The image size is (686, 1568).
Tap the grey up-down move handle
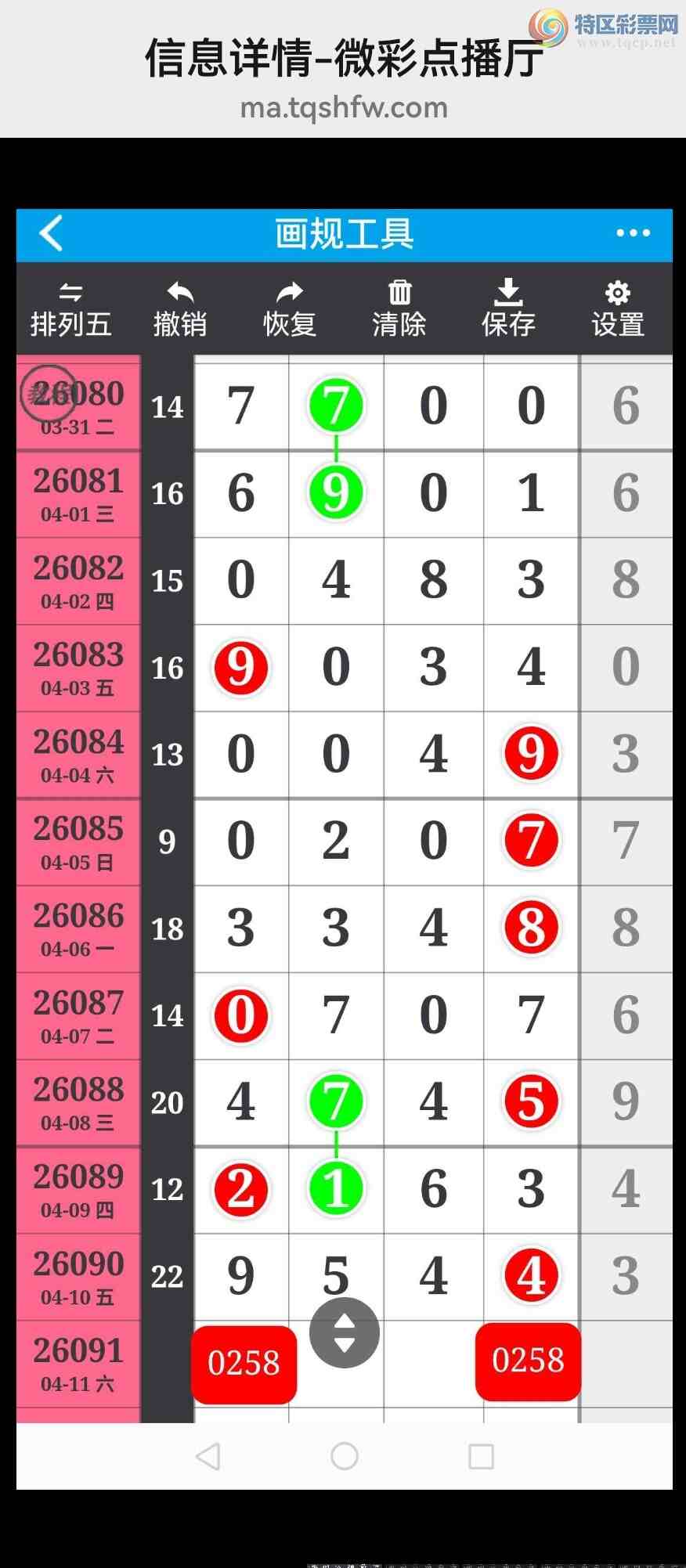345,1332
